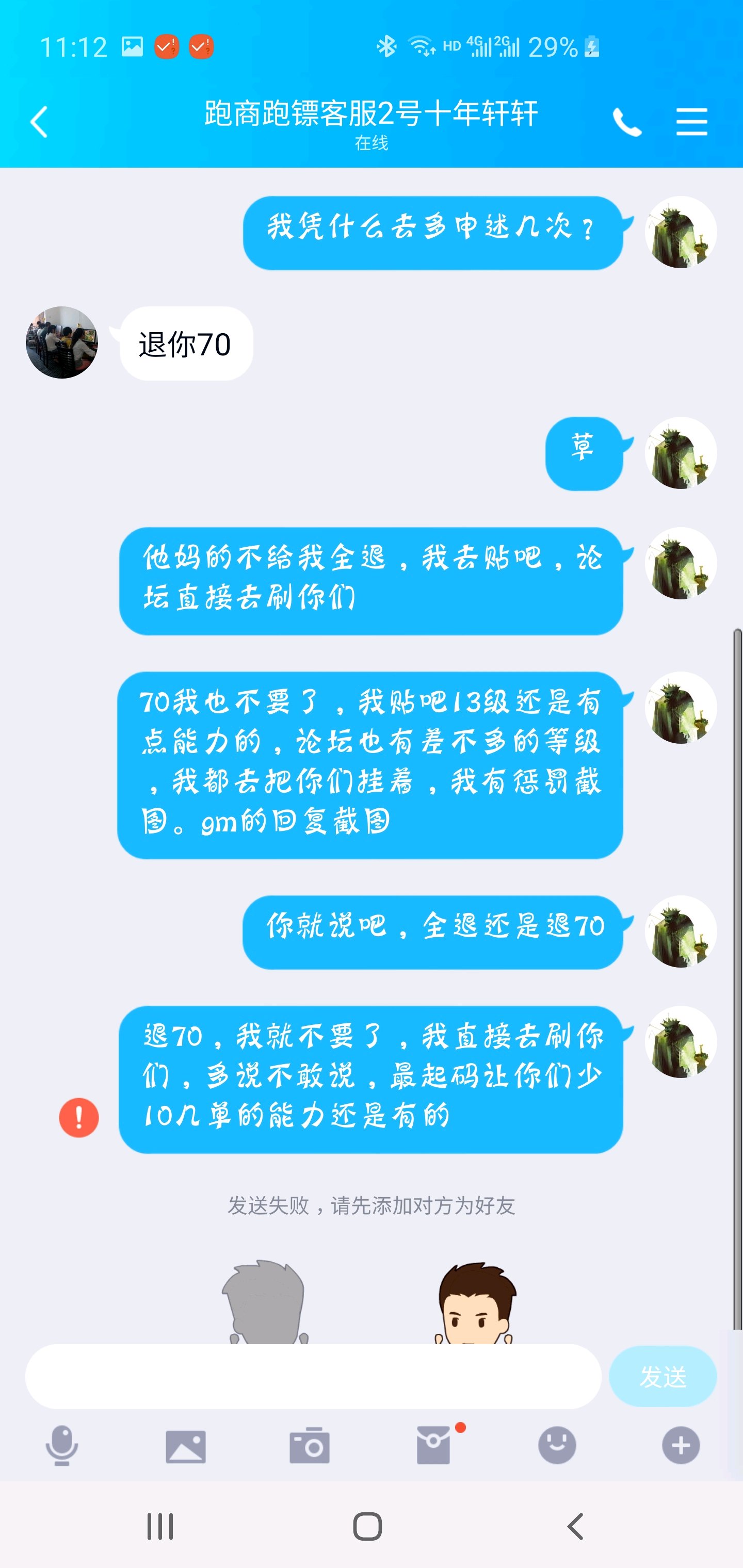
Task: Open the chat settings menu
Action: pyautogui.click(x=692, y=122)
